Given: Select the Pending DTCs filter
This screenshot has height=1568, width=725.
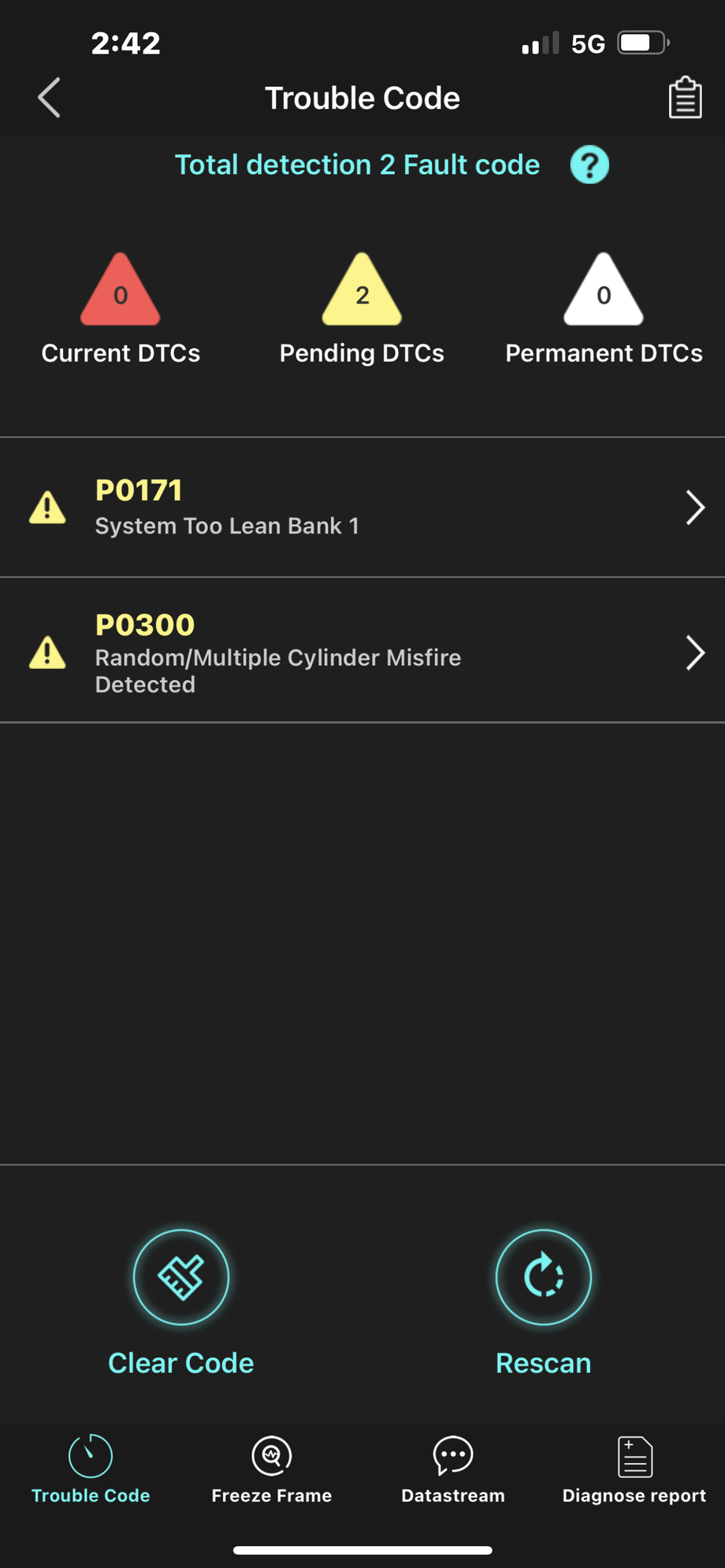Looking at the screenshot, I should [x=362, y=309].
